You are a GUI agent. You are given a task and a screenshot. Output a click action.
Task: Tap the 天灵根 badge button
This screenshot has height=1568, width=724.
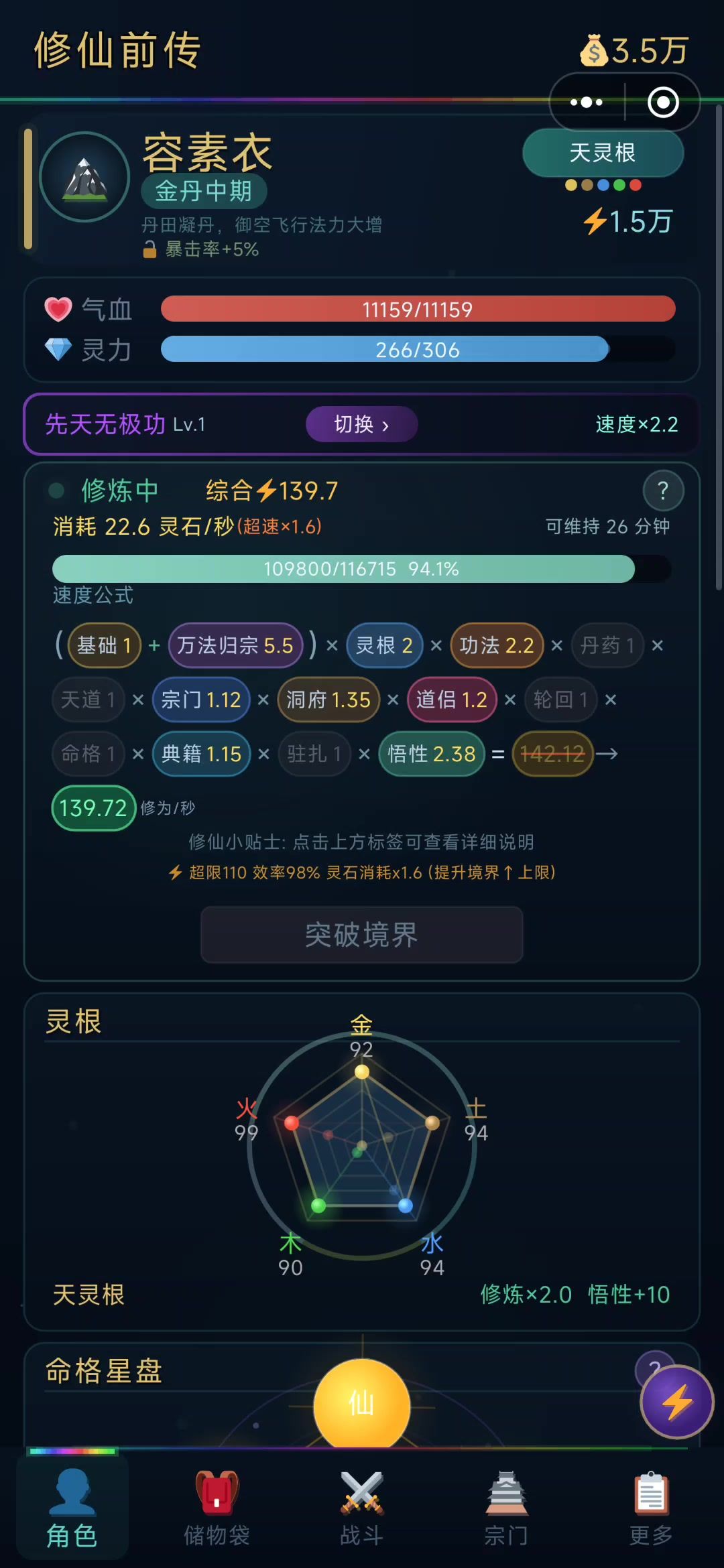602,153
